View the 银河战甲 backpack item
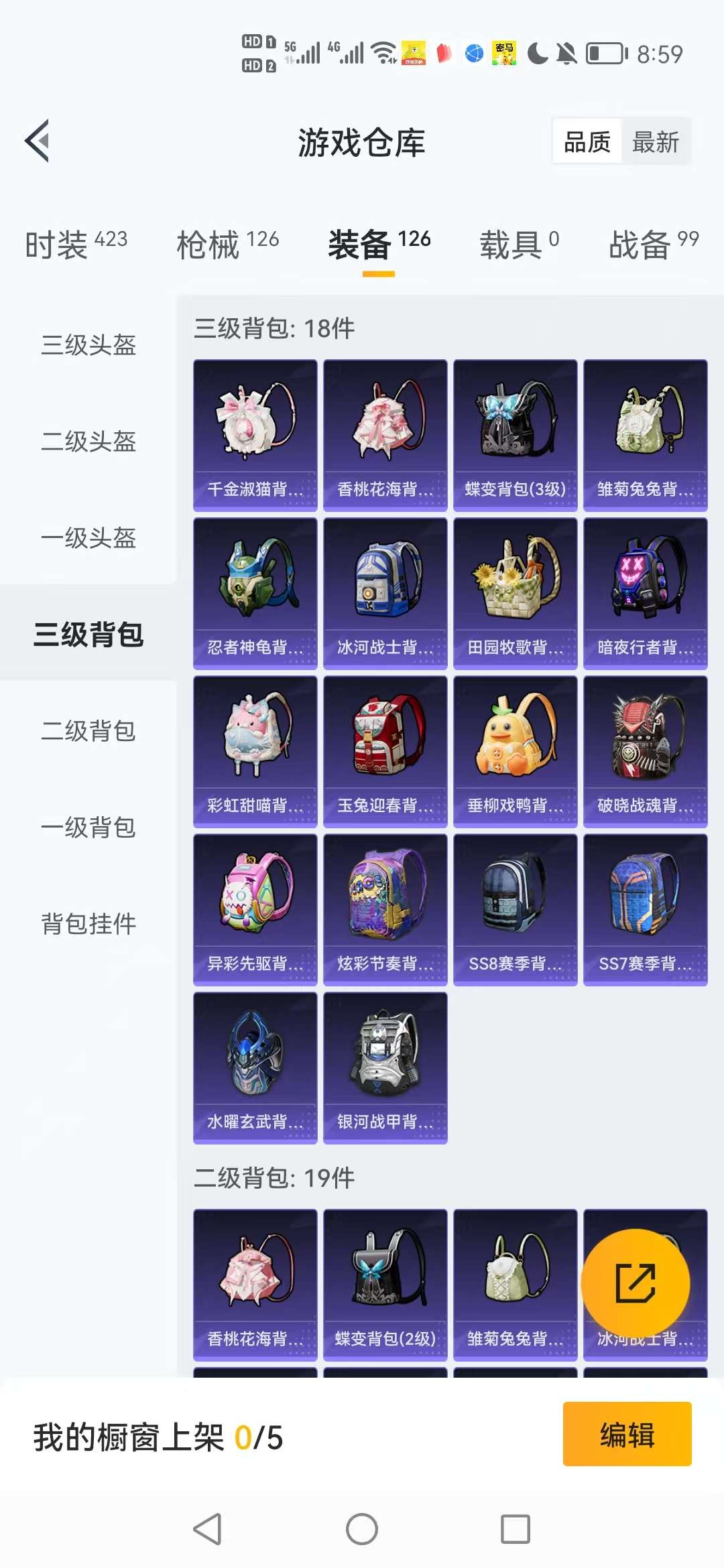The image size is (724, 1568). click(385, 1068)
